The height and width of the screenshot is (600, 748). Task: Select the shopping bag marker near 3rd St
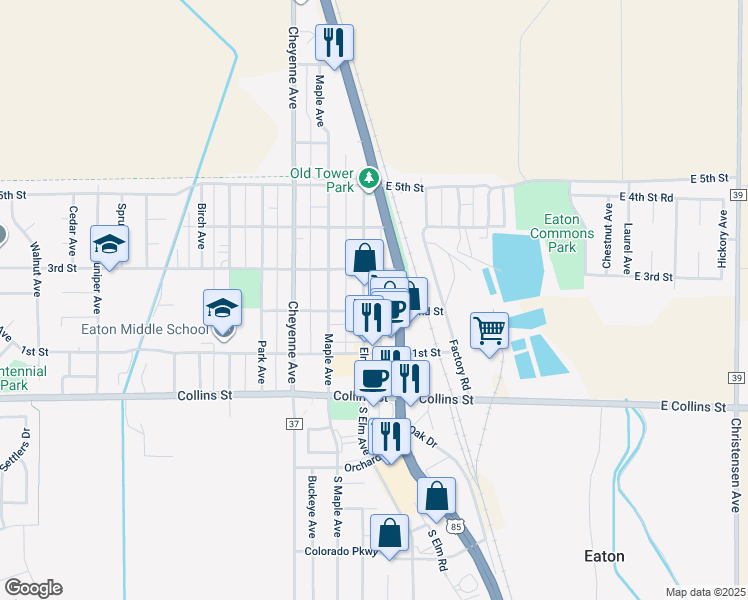[x=364, y=259]
